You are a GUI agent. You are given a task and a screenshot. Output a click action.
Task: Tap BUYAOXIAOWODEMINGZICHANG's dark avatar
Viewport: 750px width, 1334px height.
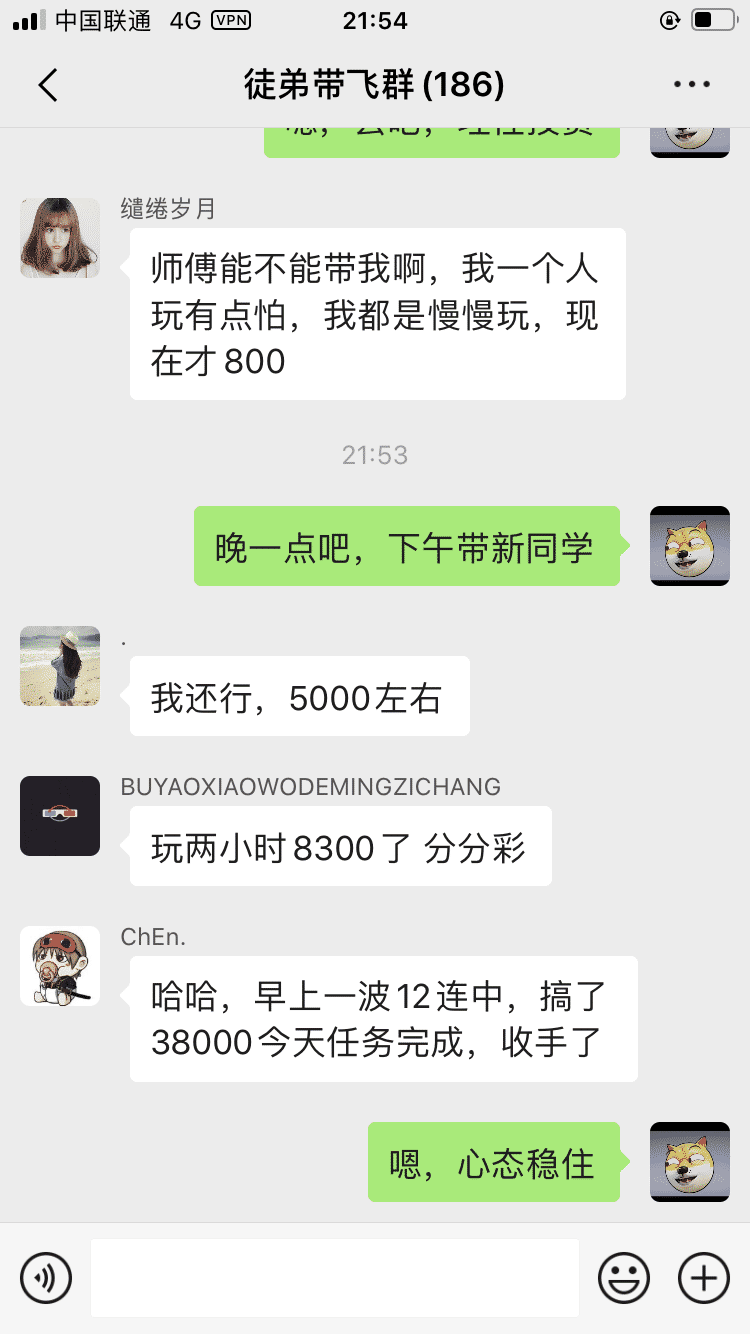pos(60,816)
